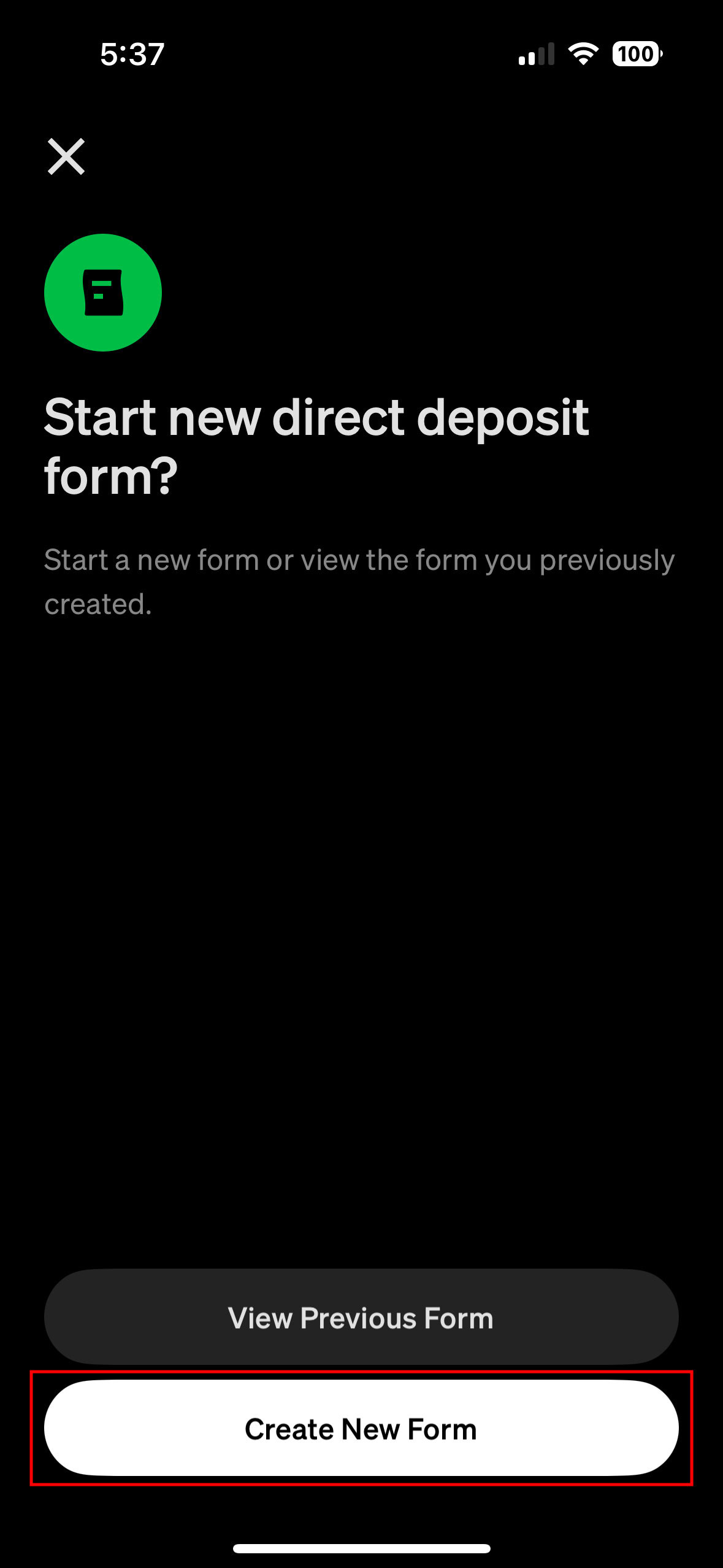Close the direct deposit form prompt
The width and height of the screenshot is (723, 1568).
tap(66, 156)
